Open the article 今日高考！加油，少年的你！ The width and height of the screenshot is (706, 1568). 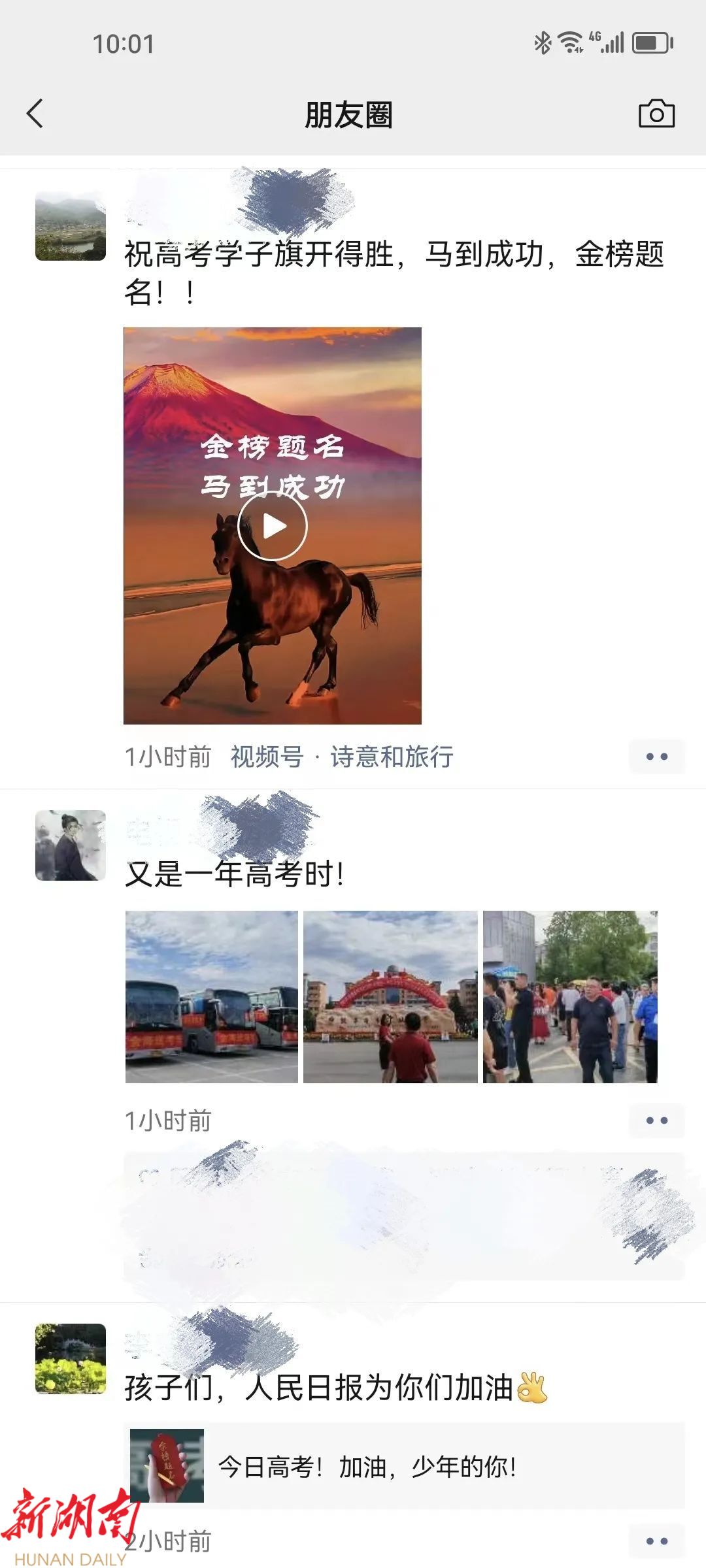(404, 1466)
